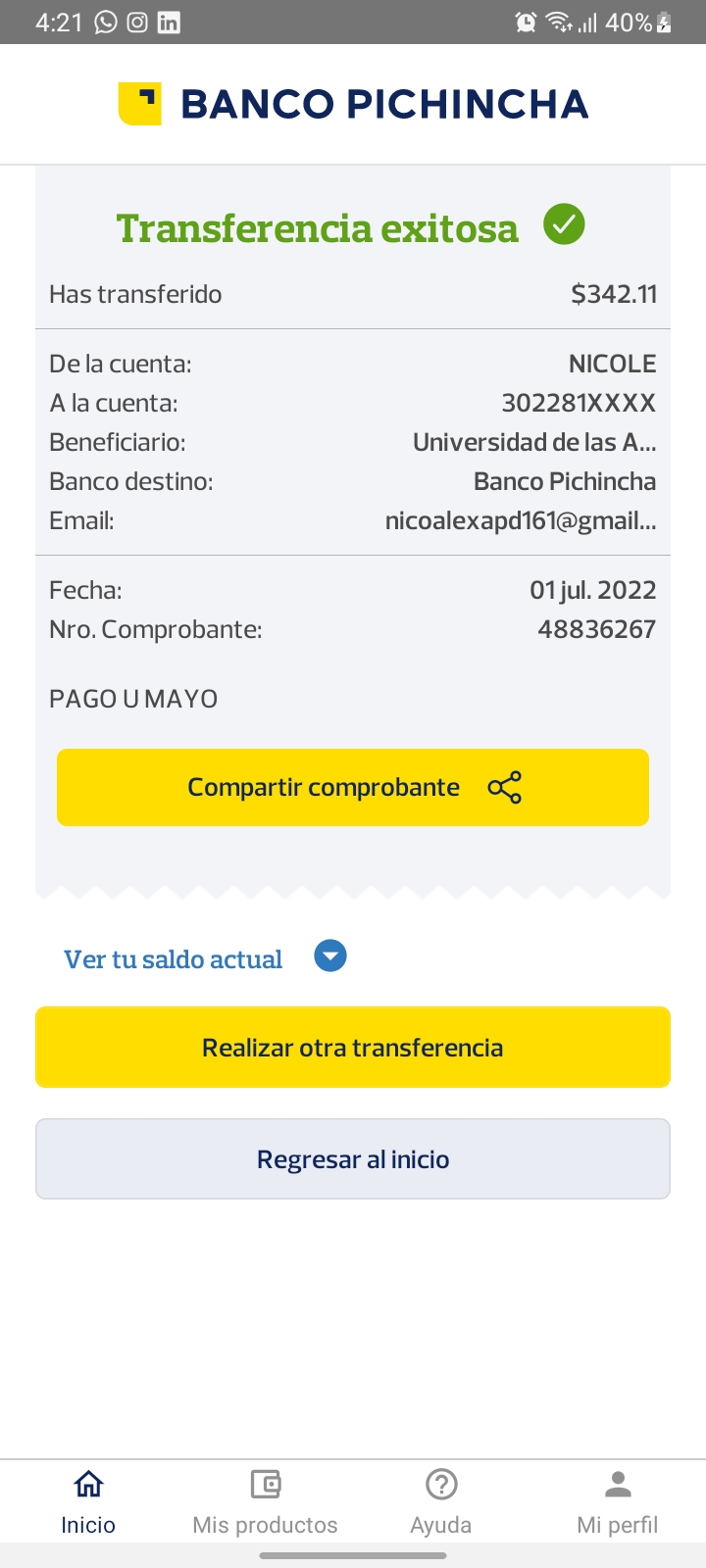This screenshot has height=1568, width=706.
Task: Open Mi perfil tab
Action: [x=617, y=1502]
